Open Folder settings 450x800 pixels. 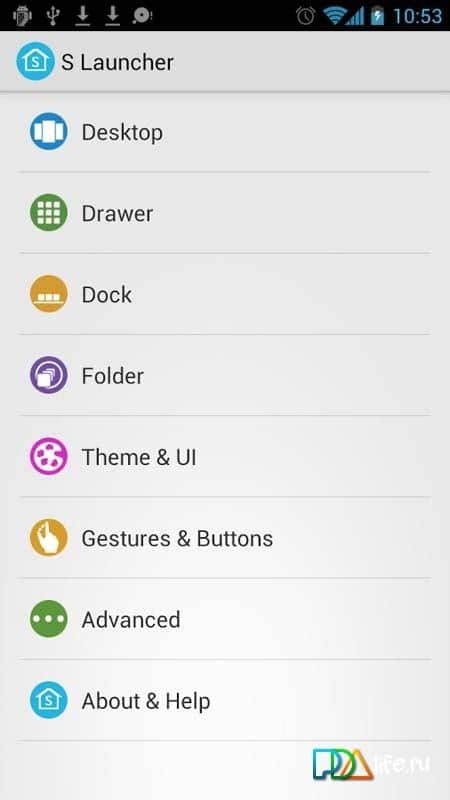click(x=225, y=375)
